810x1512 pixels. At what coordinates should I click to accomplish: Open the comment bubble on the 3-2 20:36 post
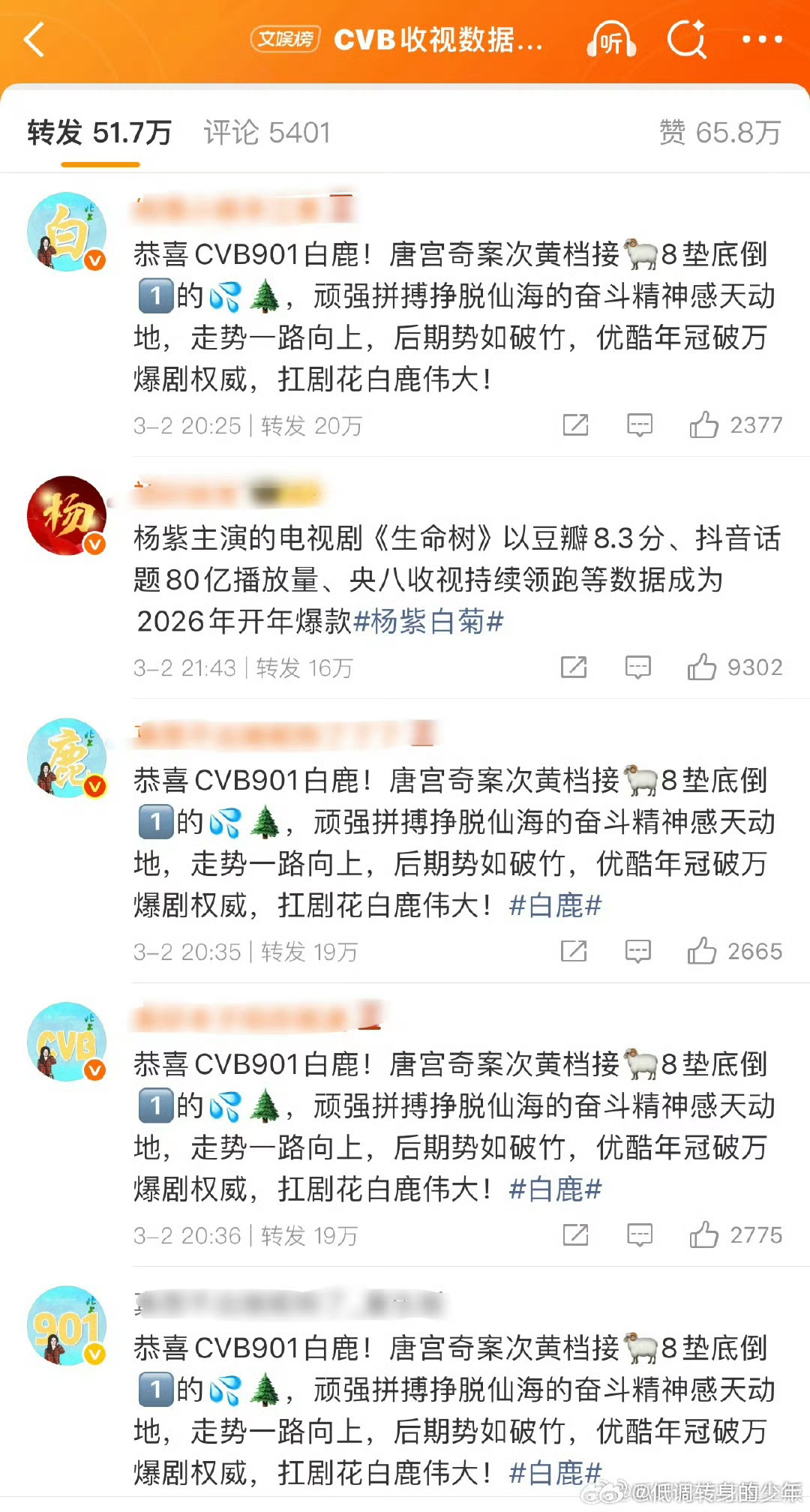(x=638, y=1236)
